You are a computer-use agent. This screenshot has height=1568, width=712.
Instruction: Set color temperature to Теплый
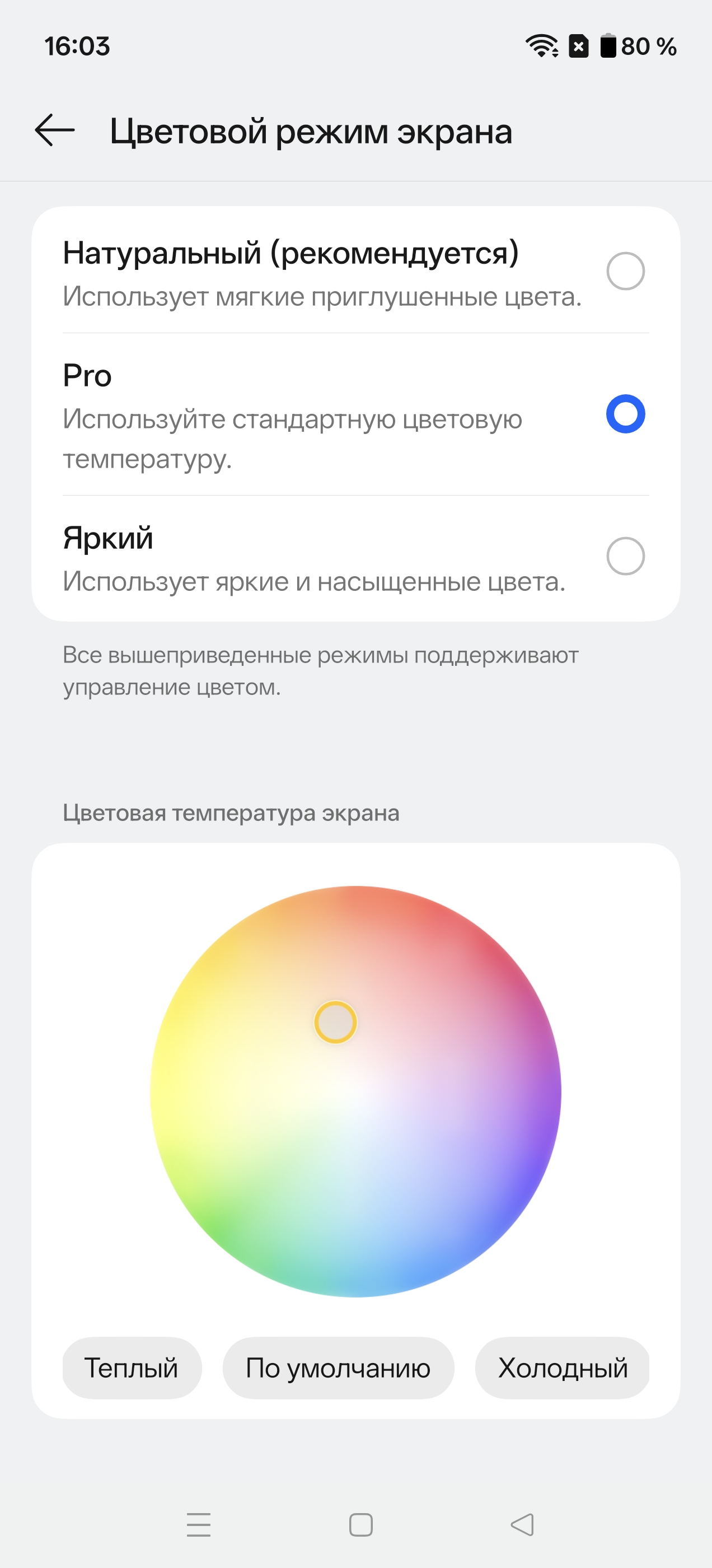tap(132, 1368)
